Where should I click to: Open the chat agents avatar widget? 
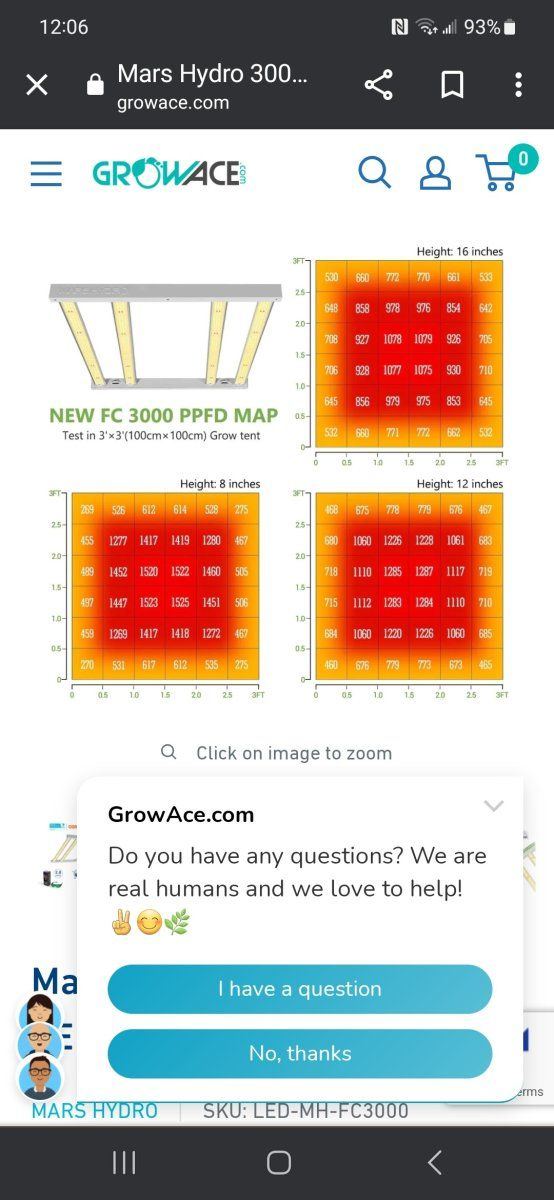40,1047
